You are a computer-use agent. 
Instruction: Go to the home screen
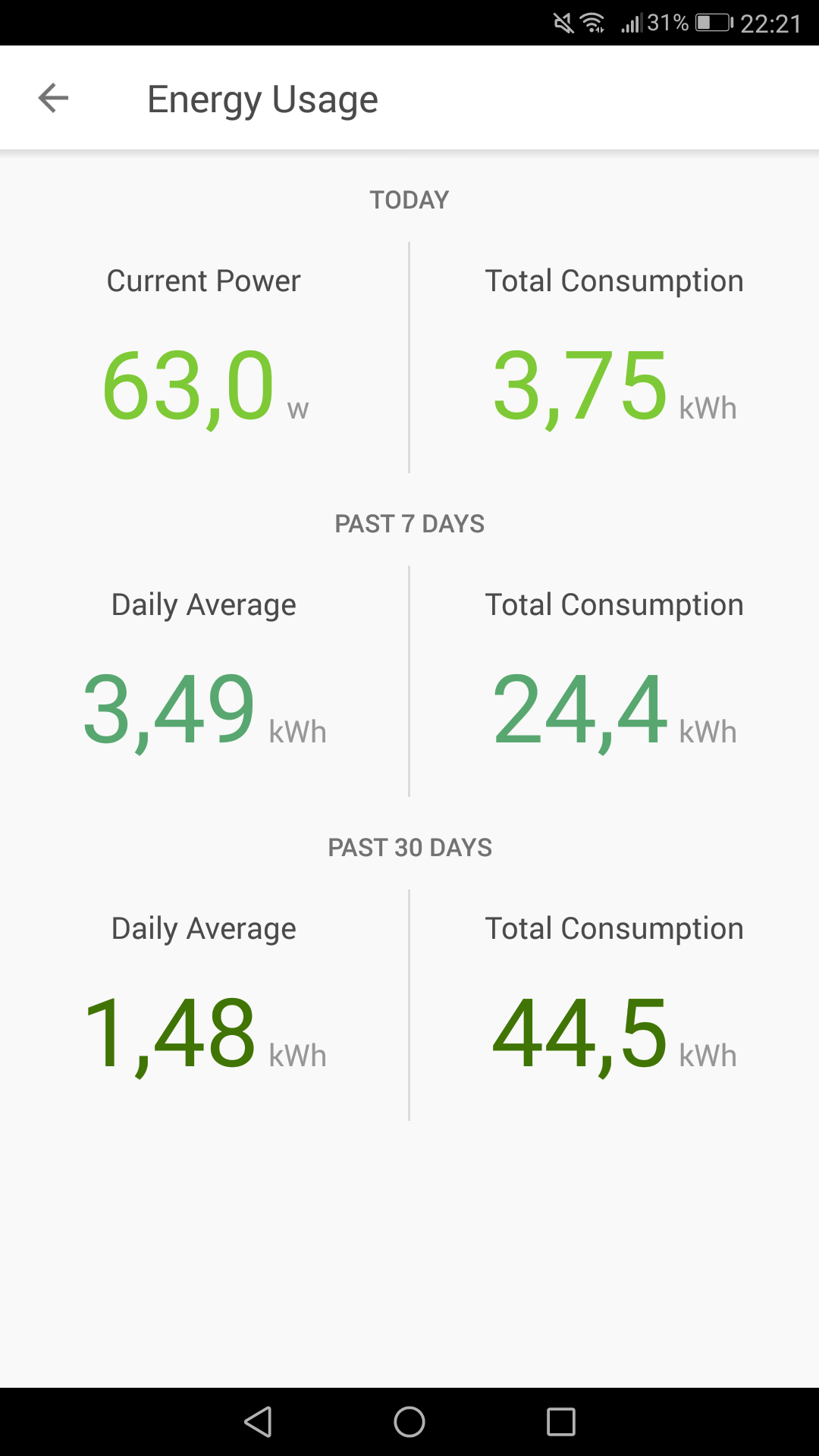click(409, 1422)
